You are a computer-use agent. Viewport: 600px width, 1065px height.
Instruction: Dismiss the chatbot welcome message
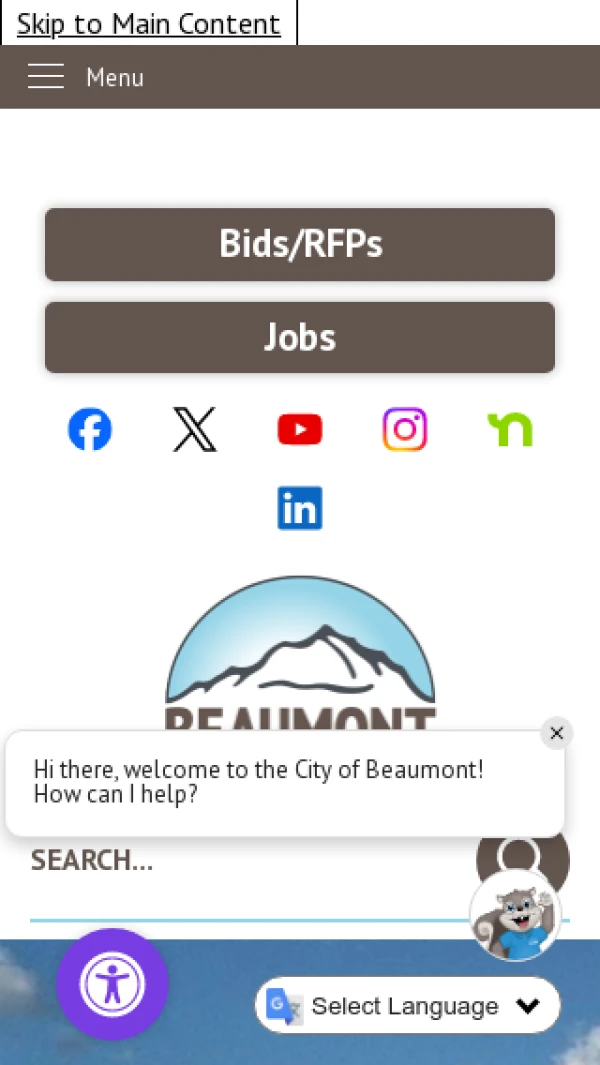pyautogui.click(x=557, y=733)
